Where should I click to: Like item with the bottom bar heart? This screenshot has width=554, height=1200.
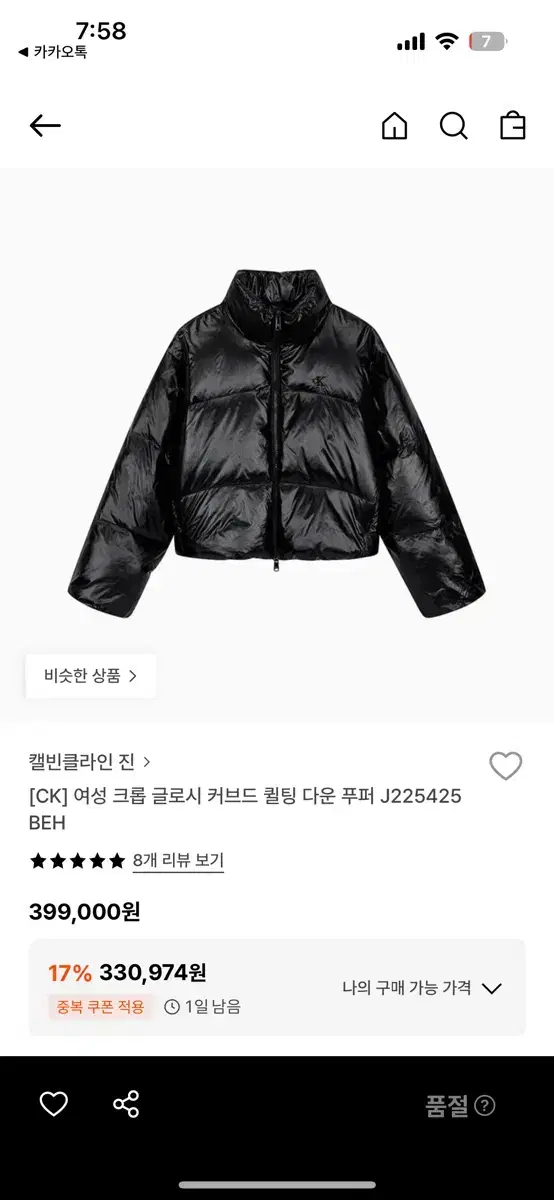point(53,1104)
